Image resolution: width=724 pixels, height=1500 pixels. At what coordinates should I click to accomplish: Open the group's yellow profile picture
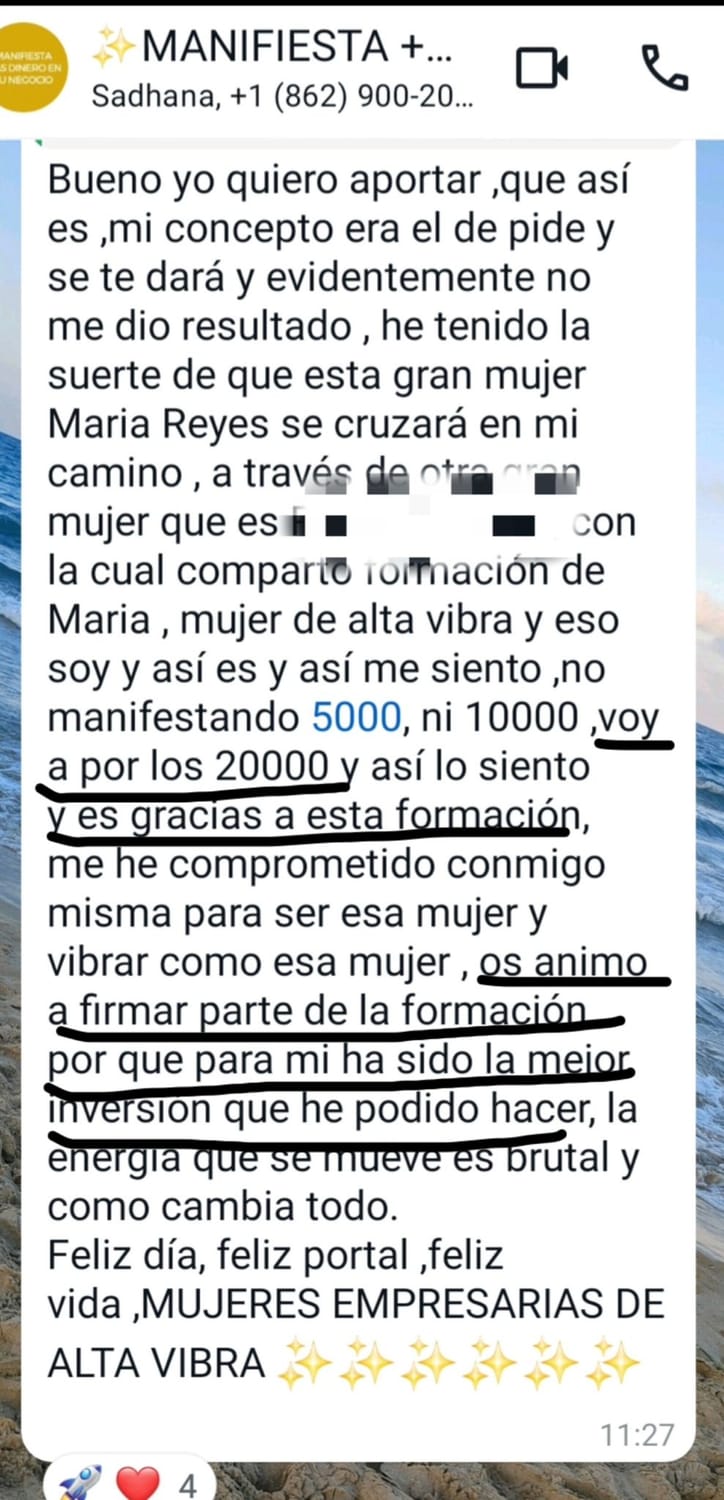click(34, 68)
